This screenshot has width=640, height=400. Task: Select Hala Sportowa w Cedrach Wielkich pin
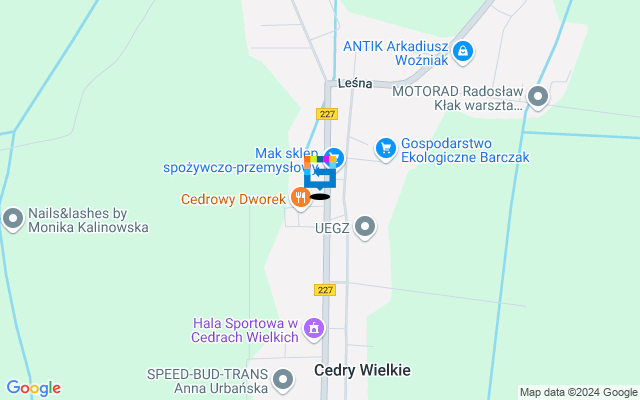point(314,328)
